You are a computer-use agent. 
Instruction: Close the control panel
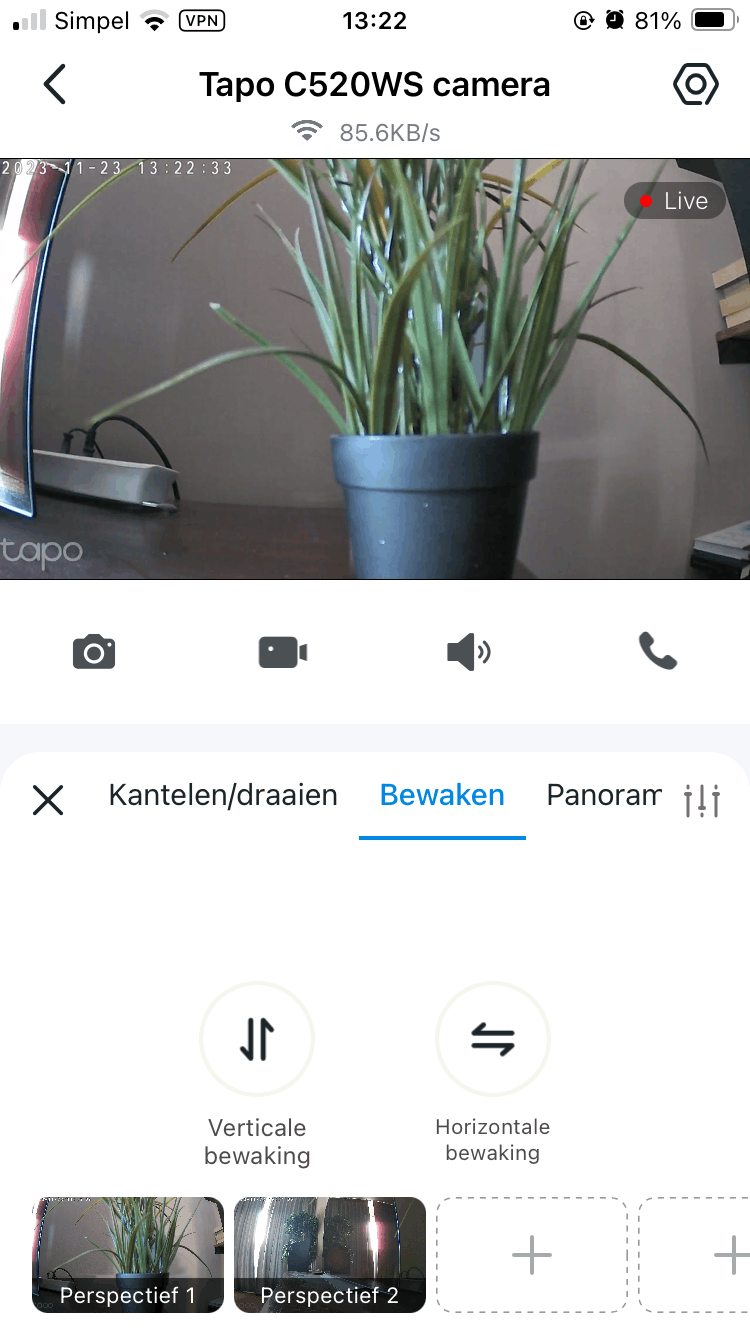point(48,799)
